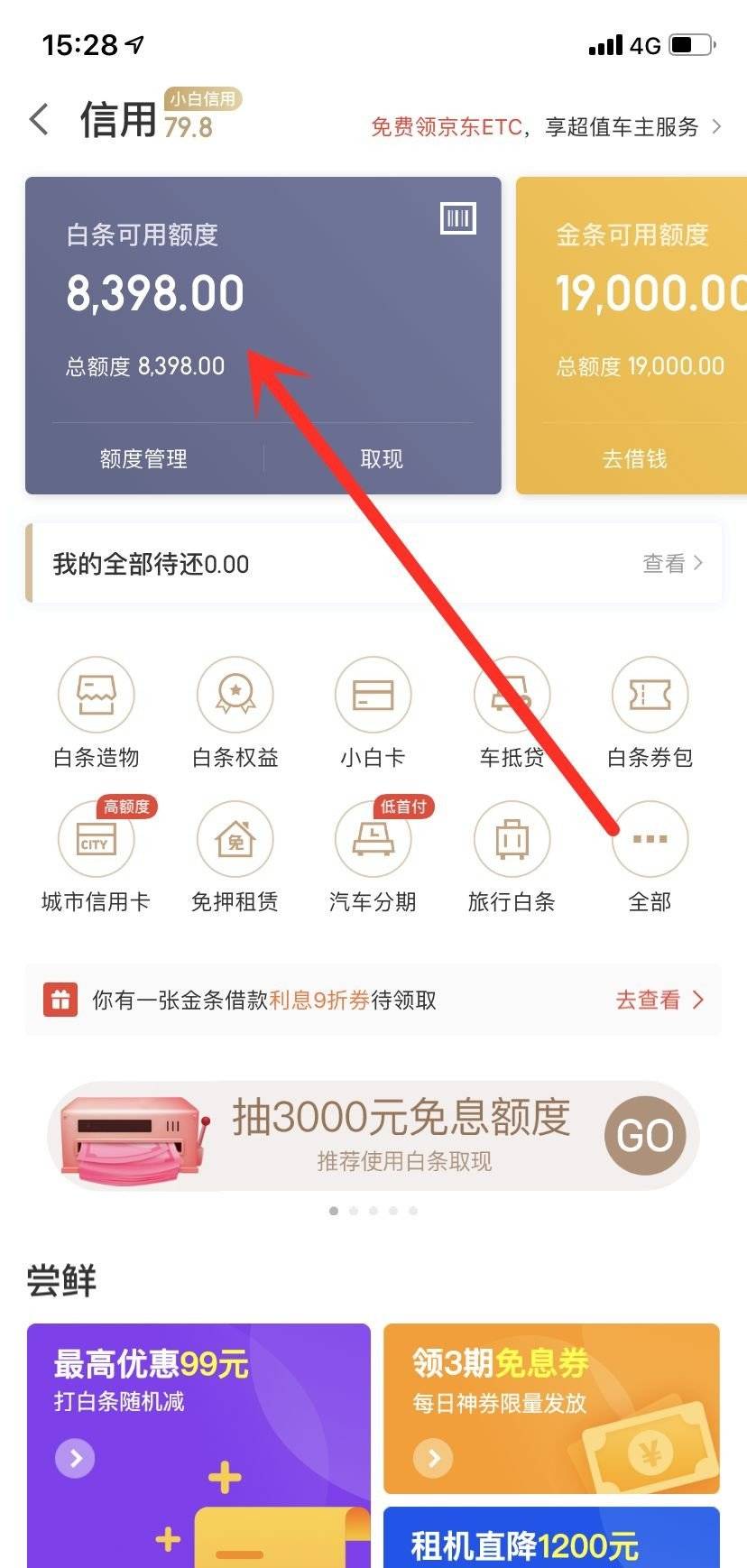Expand 查看 next to 我的全部待还
This screenshot has width=747, height=1568.
coord(669,562)
